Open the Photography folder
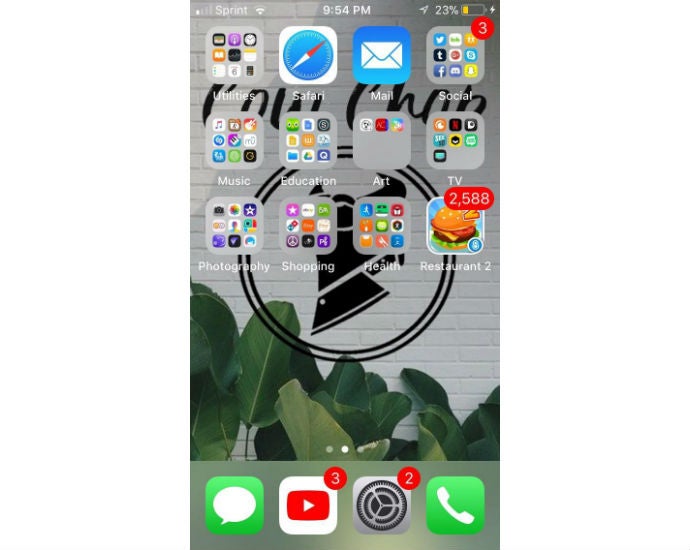Screen dimensions: 690x550 pos(234,226)
